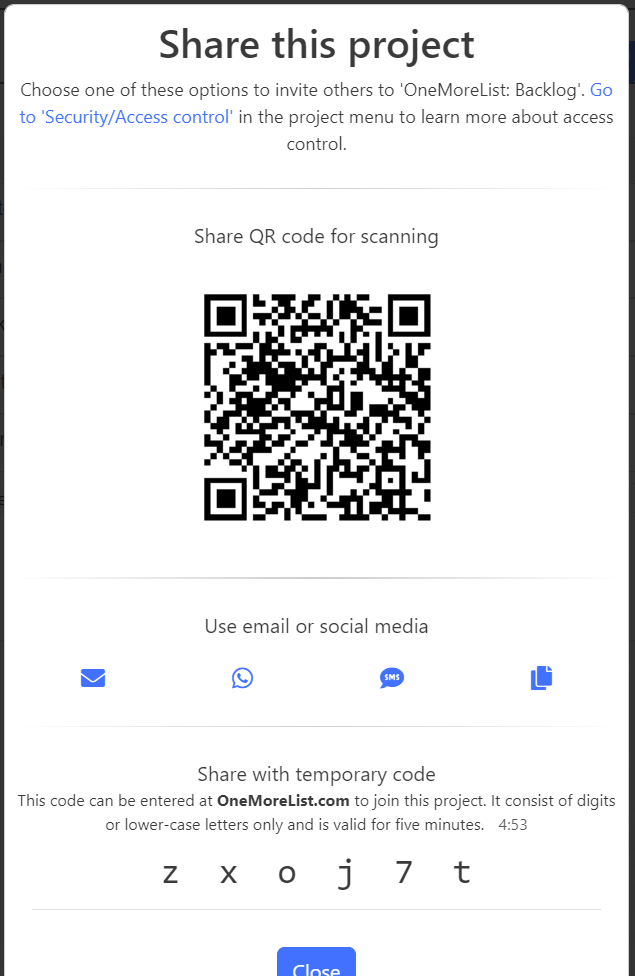Copy the project invite link
635x976 pixels.
pyautogui.click(x=541, y=678)
